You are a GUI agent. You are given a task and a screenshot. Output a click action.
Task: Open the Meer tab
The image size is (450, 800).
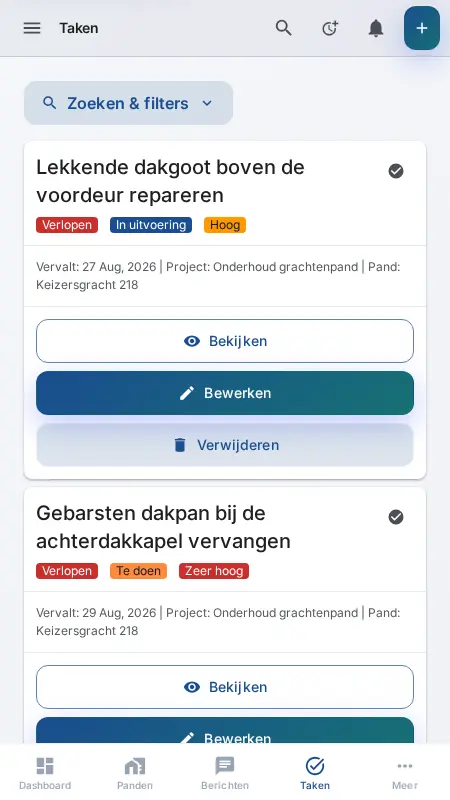coord(405,772)
